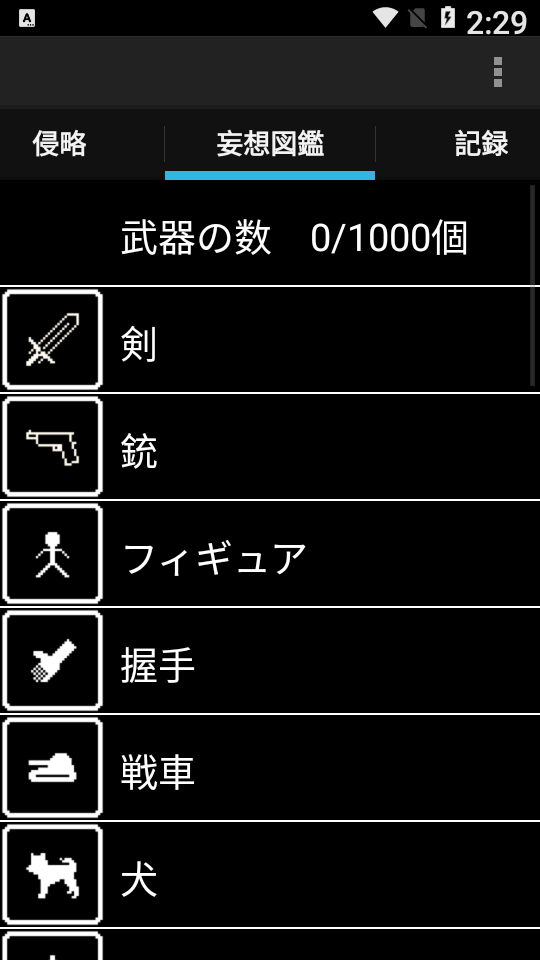Image resolution: width=540 pixels, height=960 pixels.
Task: Open the 剣 sword entry
Action: coord(270,340)
